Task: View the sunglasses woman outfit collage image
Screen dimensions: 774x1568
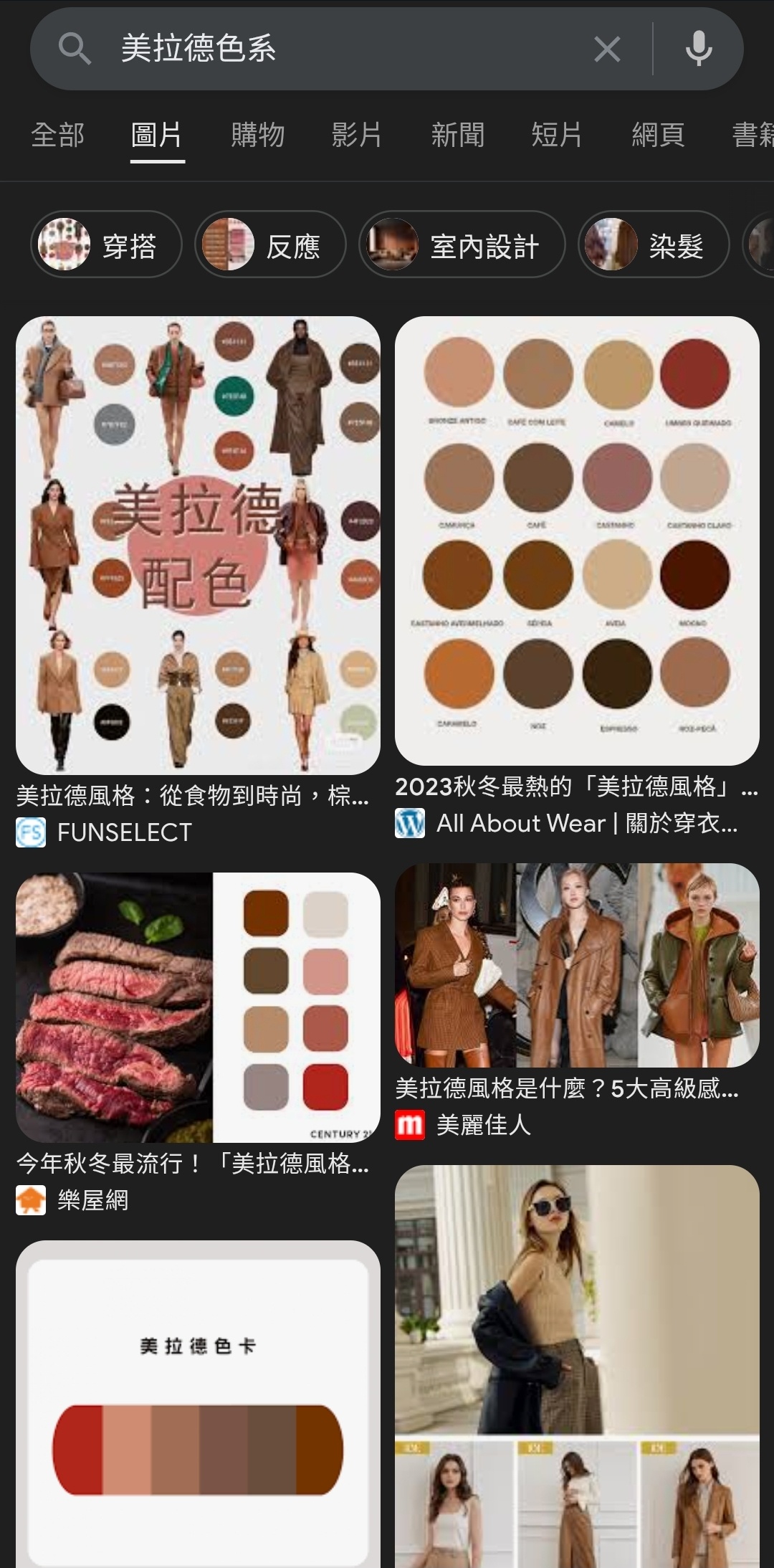Action: click(577, 1362)
